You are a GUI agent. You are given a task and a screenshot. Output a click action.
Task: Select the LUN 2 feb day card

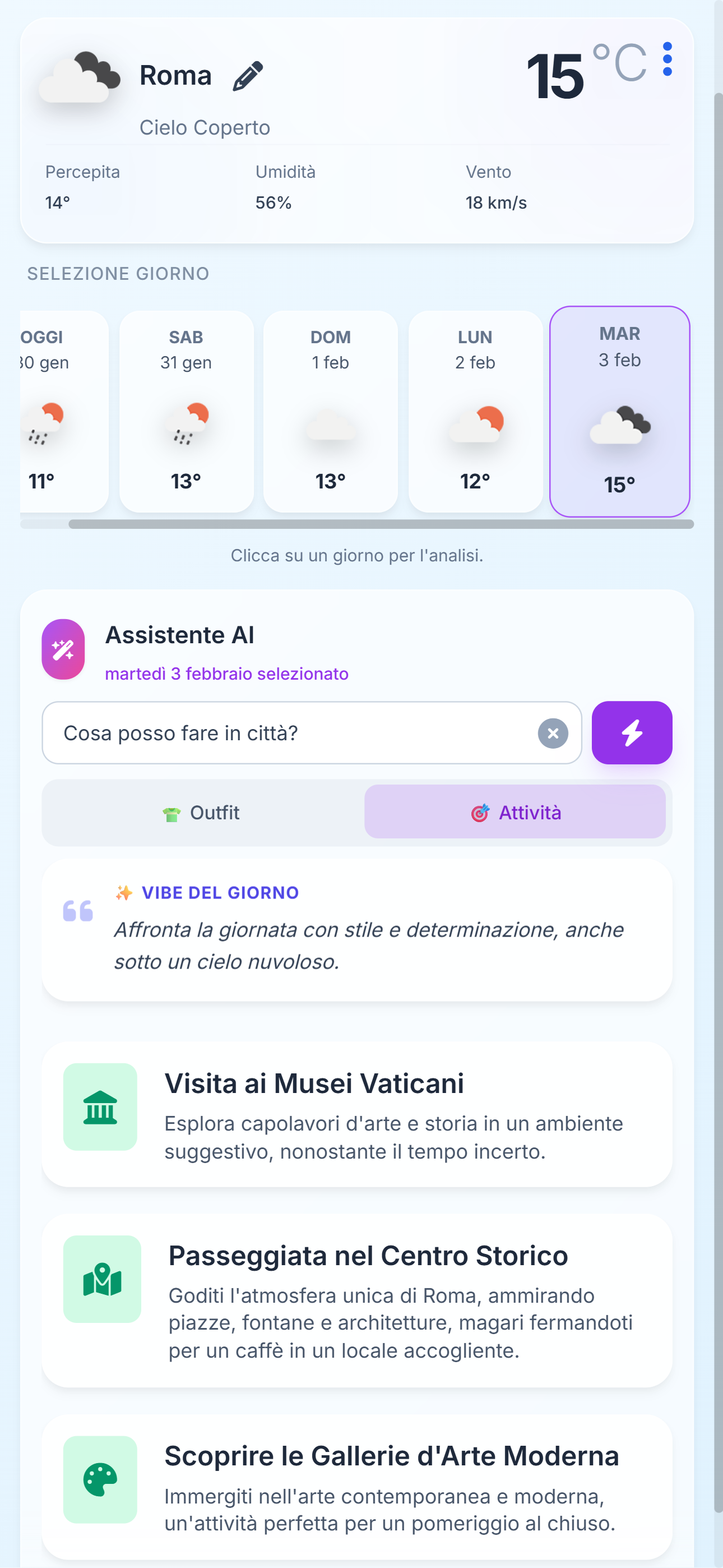coord(475,409)
